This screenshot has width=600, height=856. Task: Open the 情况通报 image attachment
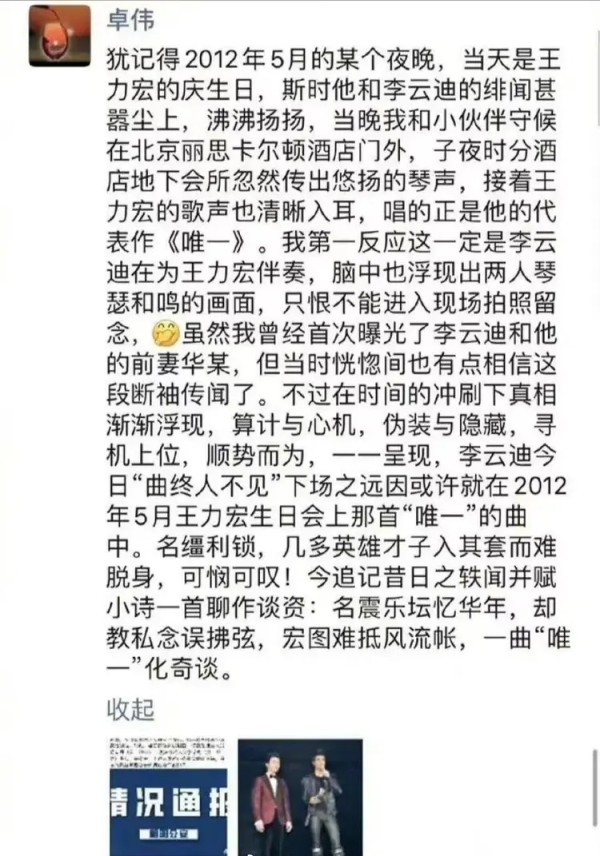[166, 797]
